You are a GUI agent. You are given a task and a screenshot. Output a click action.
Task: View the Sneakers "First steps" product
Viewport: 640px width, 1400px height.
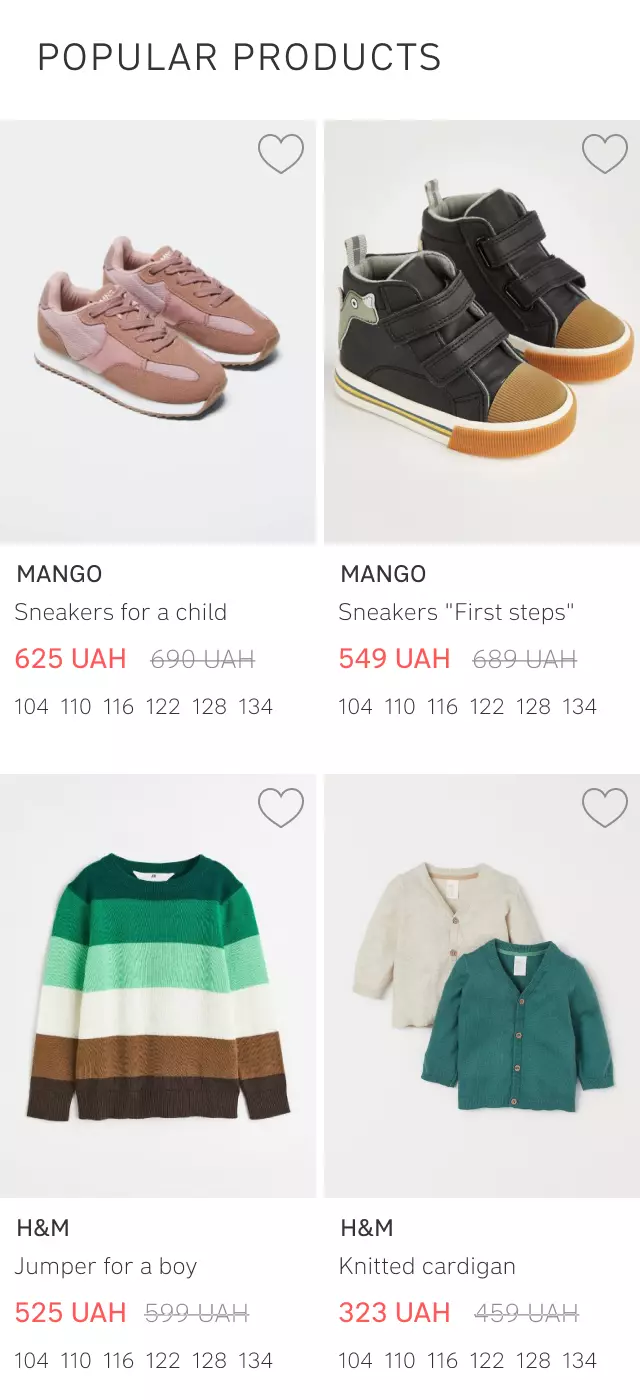pos(482,332)
